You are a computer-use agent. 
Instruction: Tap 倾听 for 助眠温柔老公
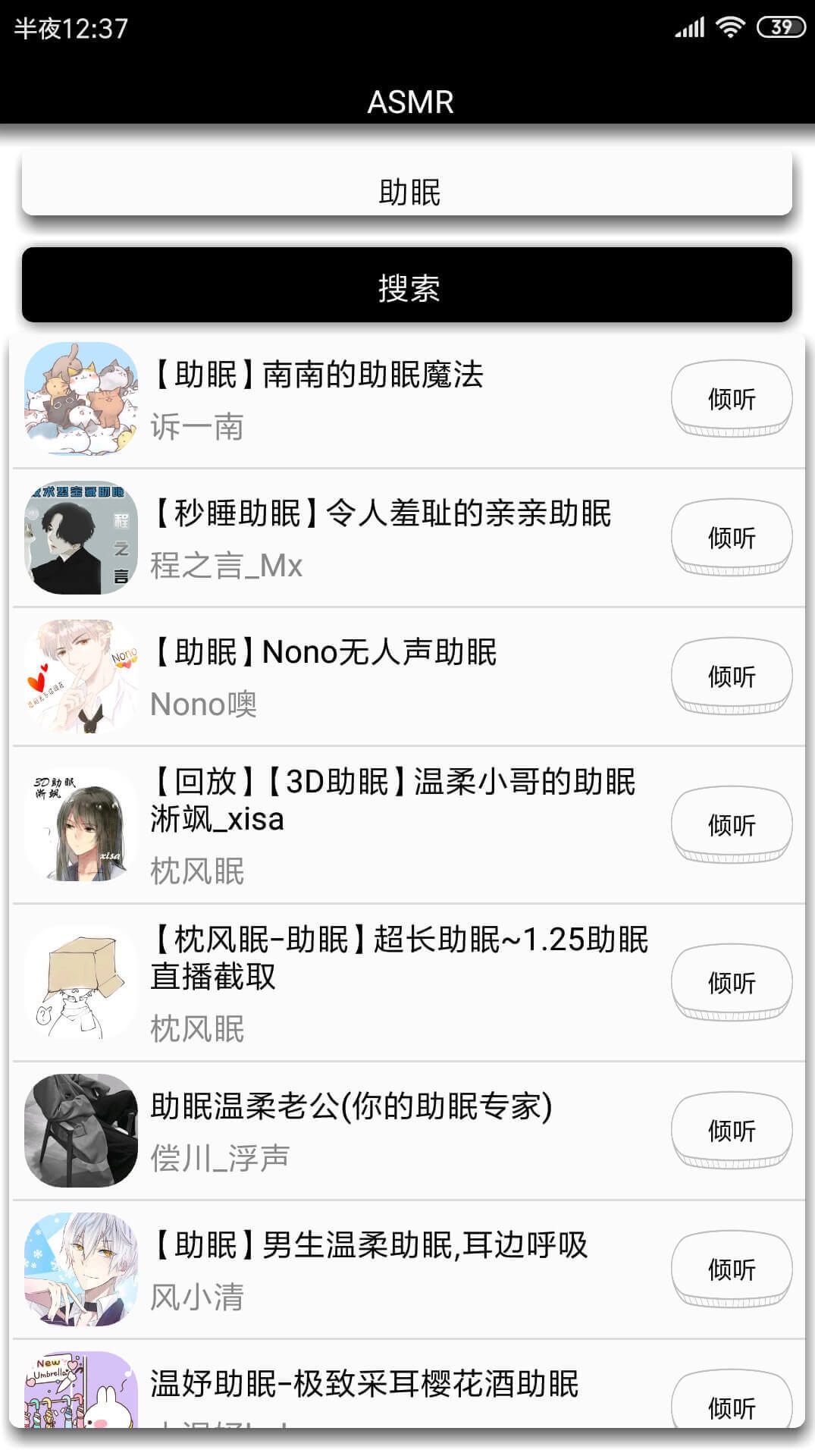(x=732, y=1131)
